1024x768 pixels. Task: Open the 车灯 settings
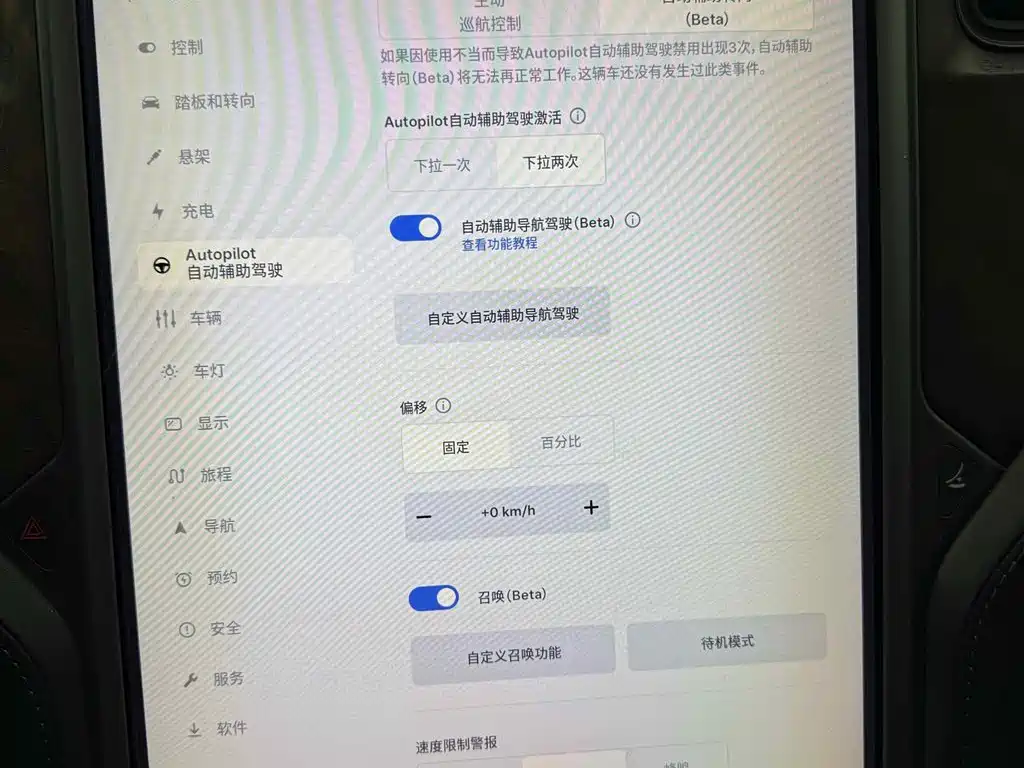tap(208, 371)
